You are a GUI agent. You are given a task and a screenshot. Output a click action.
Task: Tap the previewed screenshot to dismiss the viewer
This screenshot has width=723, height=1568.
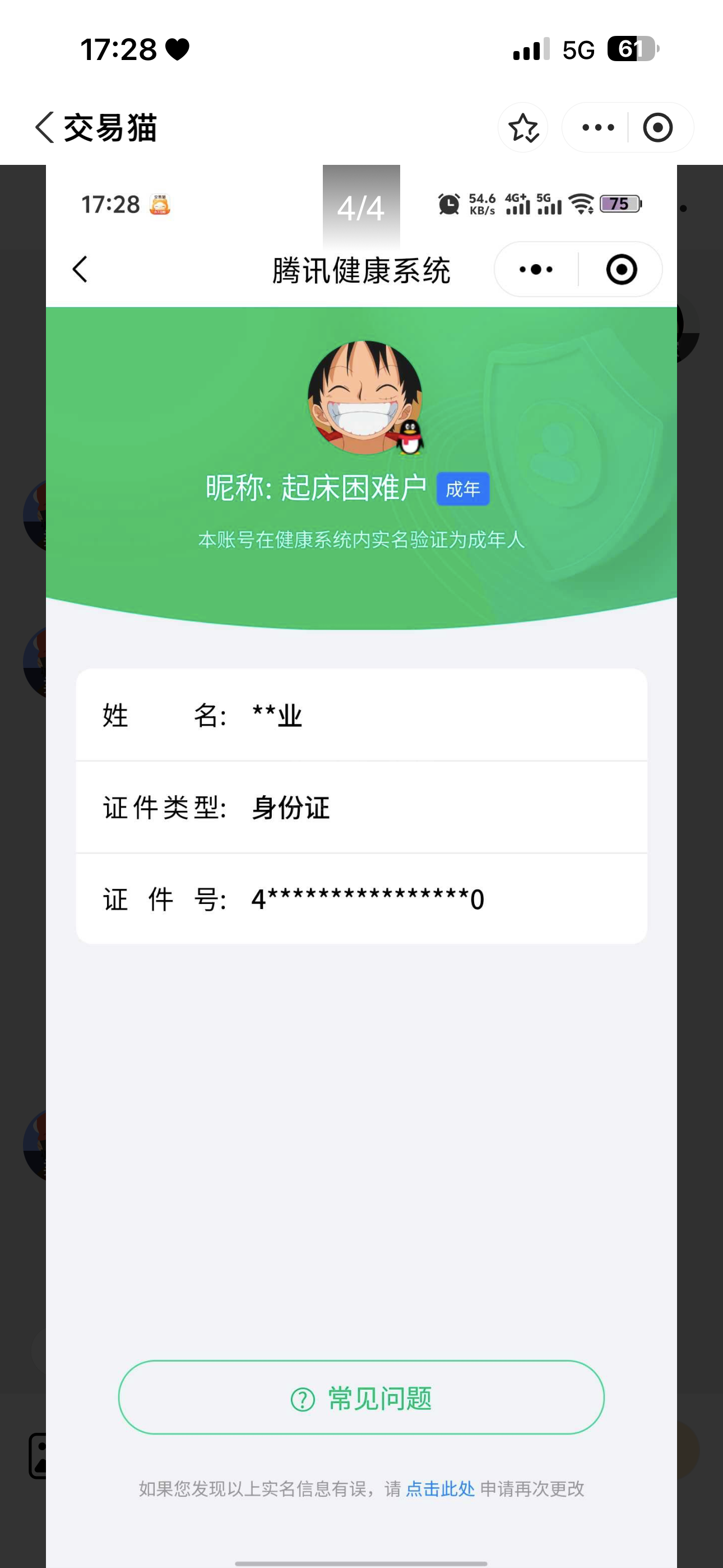click(x=361, y=866)
